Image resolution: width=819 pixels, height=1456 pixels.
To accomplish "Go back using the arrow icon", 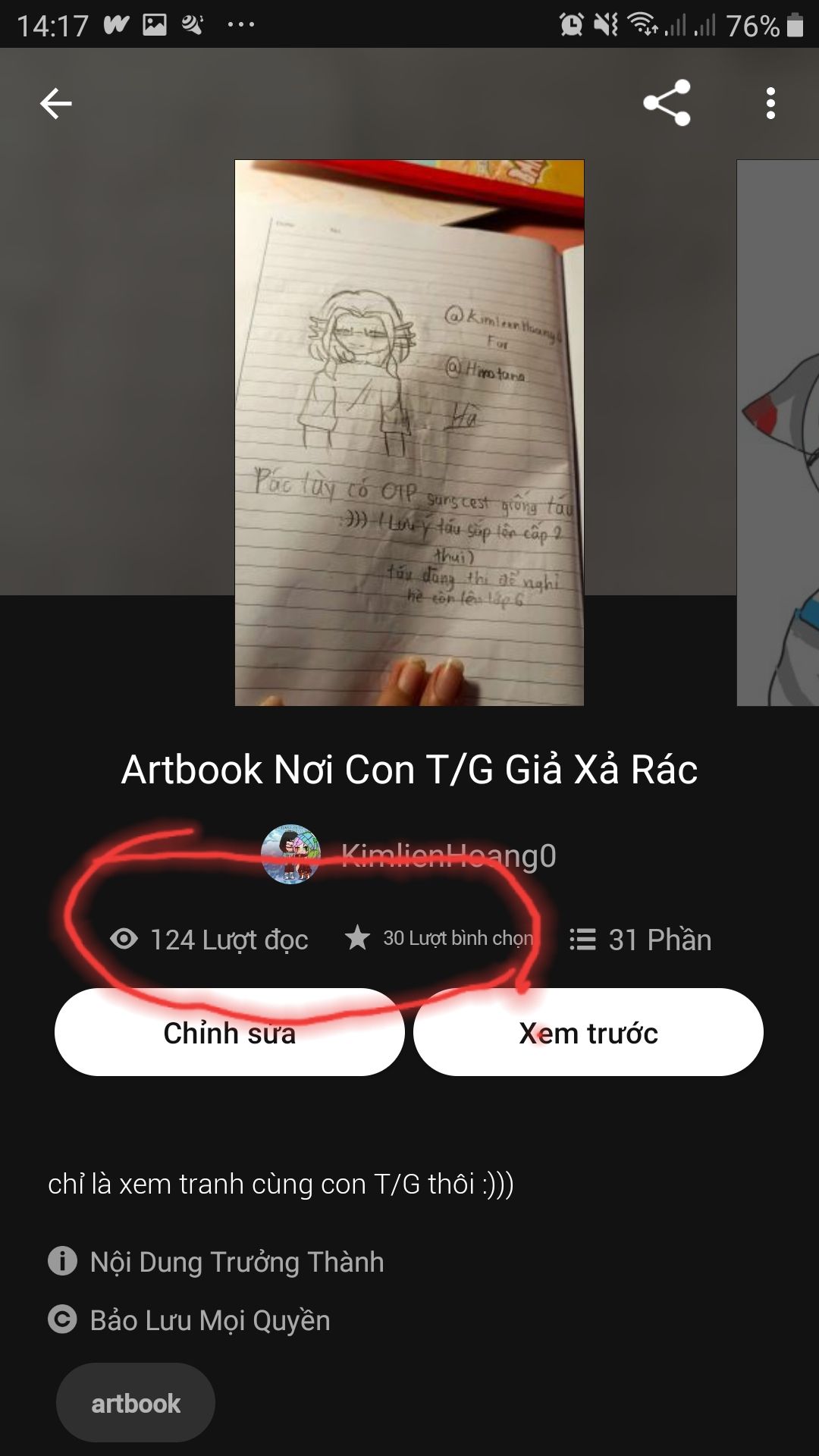I will point(56,103).
